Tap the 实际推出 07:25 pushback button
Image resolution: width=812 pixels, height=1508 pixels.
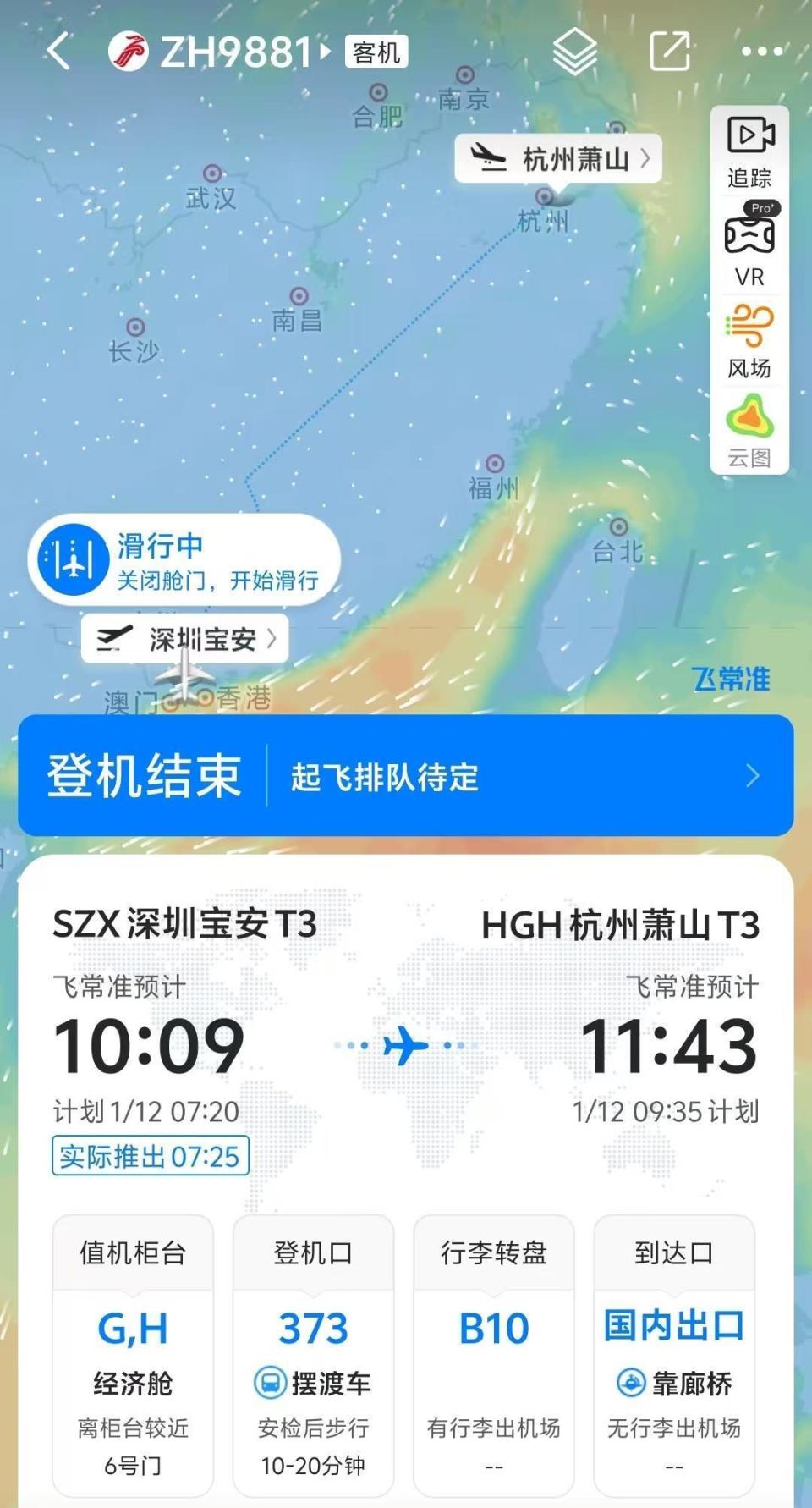click(149, 1158)
